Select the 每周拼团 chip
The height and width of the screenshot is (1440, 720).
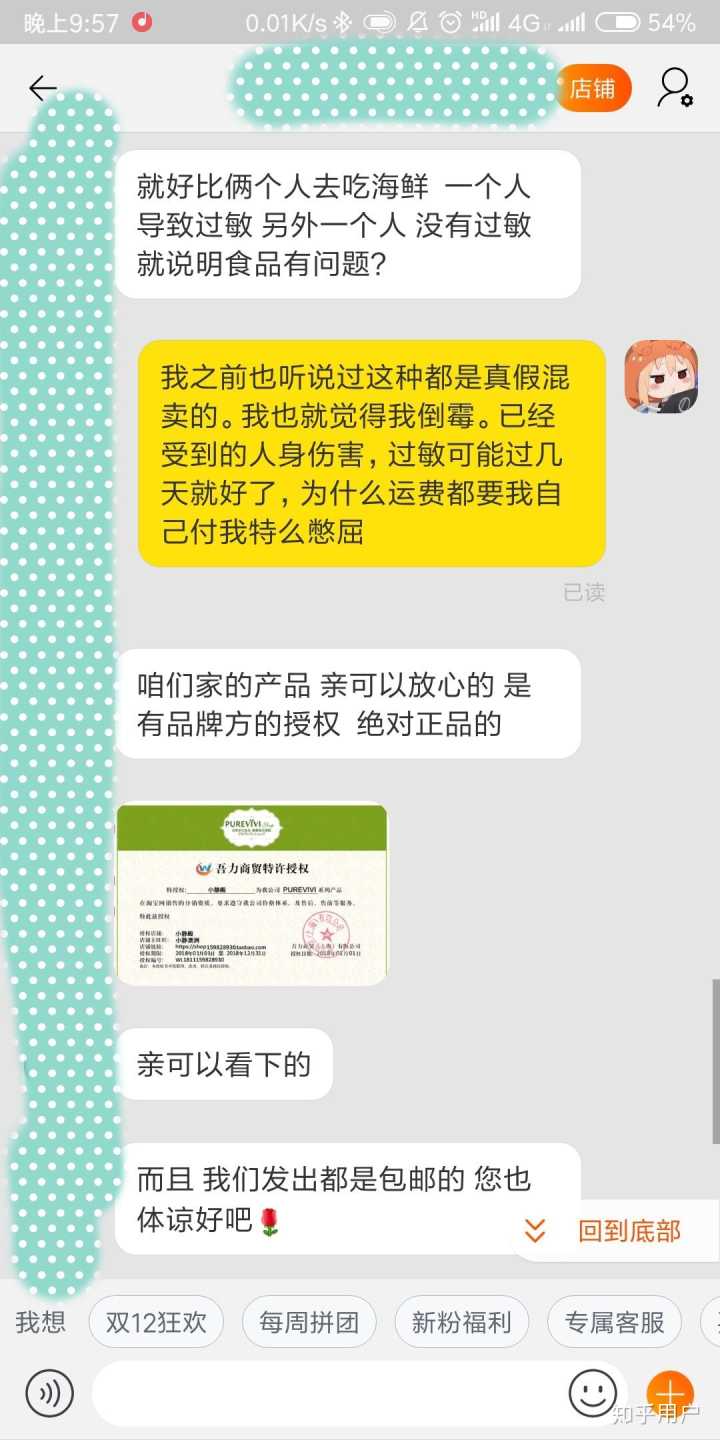pyautogui.click(x=309, y=1323)
